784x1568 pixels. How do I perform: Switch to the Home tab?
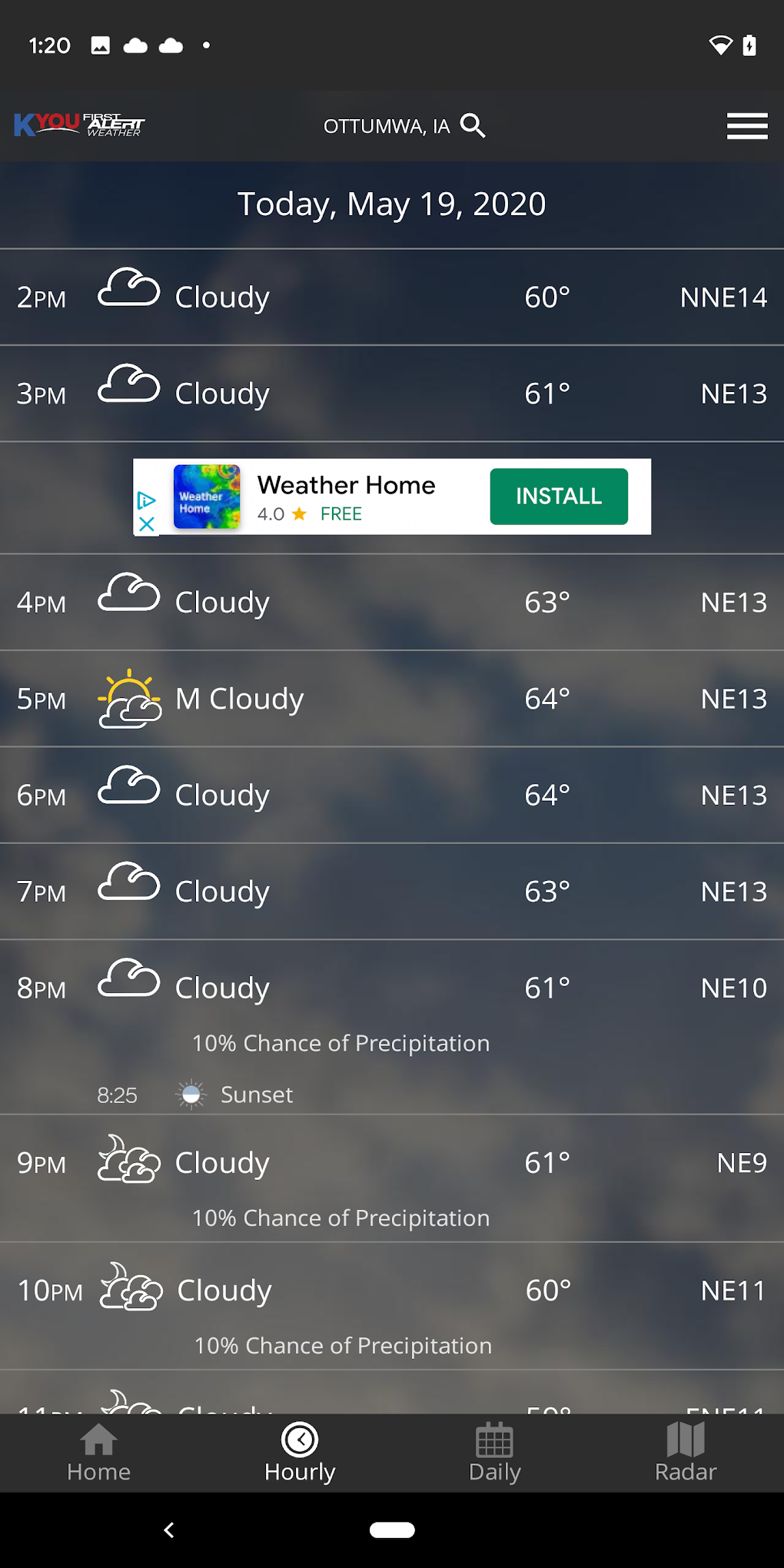tap(98, 1452)
